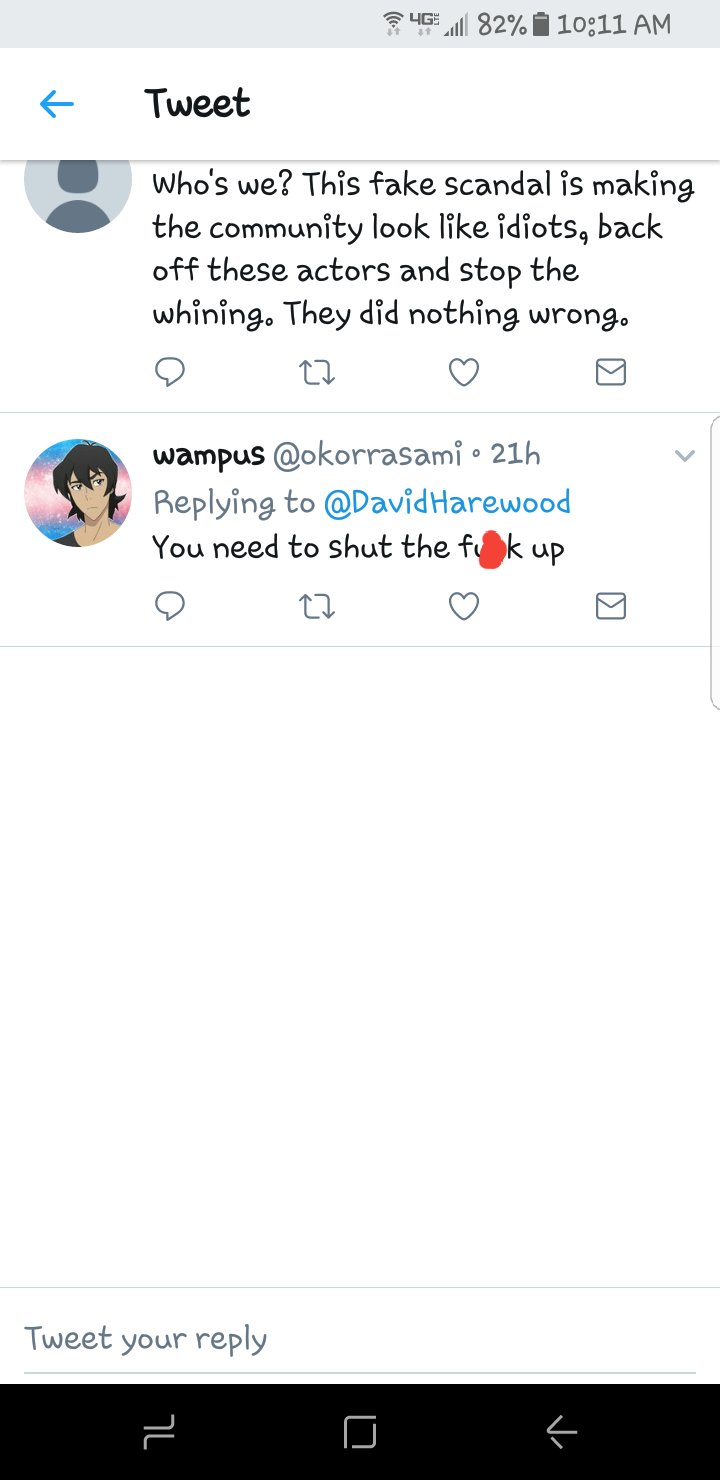
Task: Open wampus profile picture
Action: [x=78, y=492]
